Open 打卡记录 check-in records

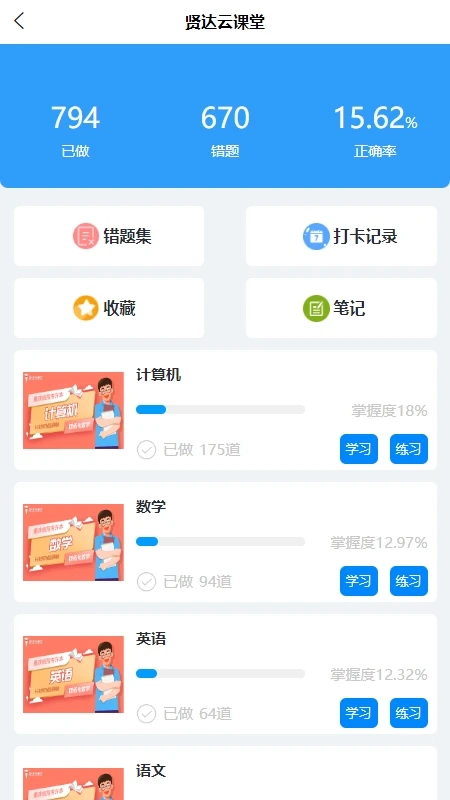[x=341, y=236]
